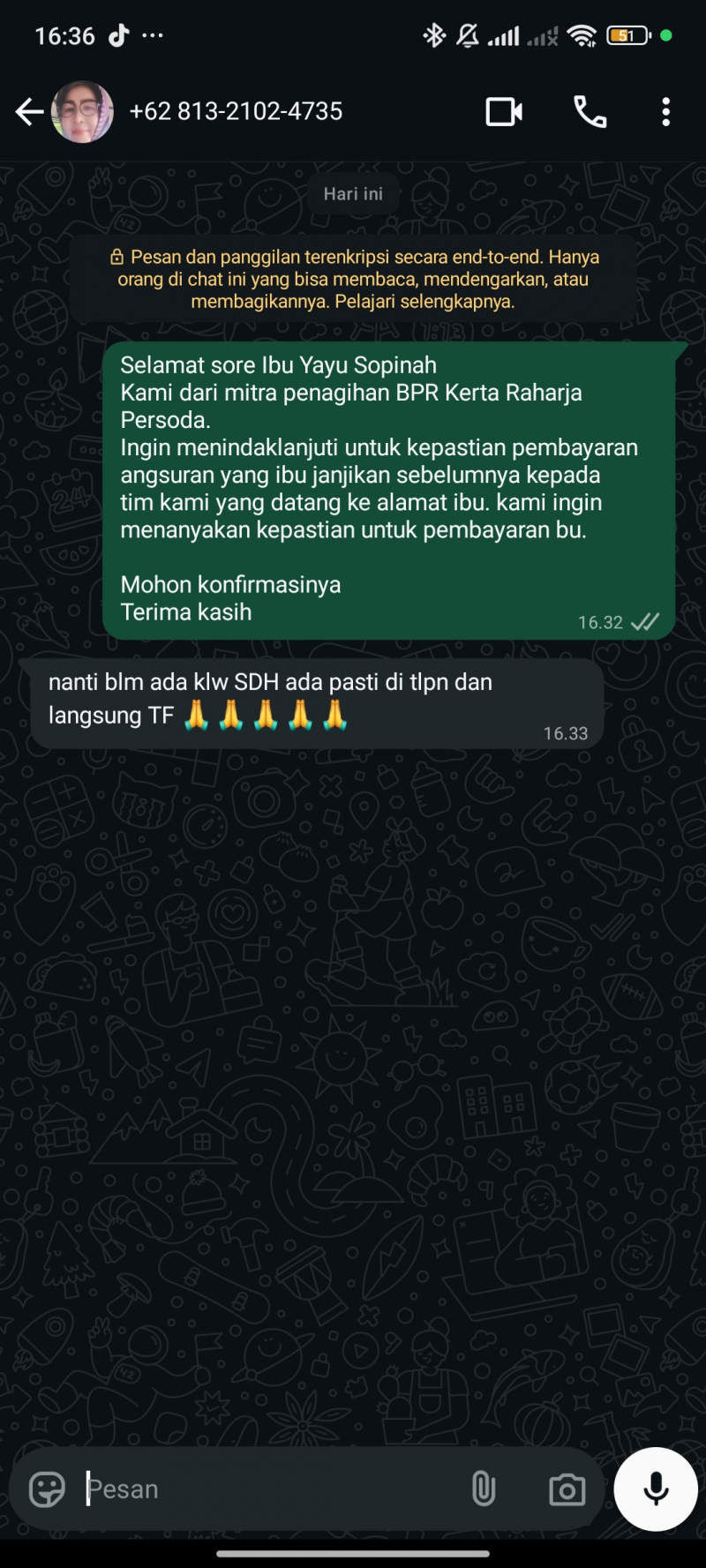Image resolution: width=706 pixels, height=1568 pixels.
Task: Open the contact's profile photo
Action: 83,112
